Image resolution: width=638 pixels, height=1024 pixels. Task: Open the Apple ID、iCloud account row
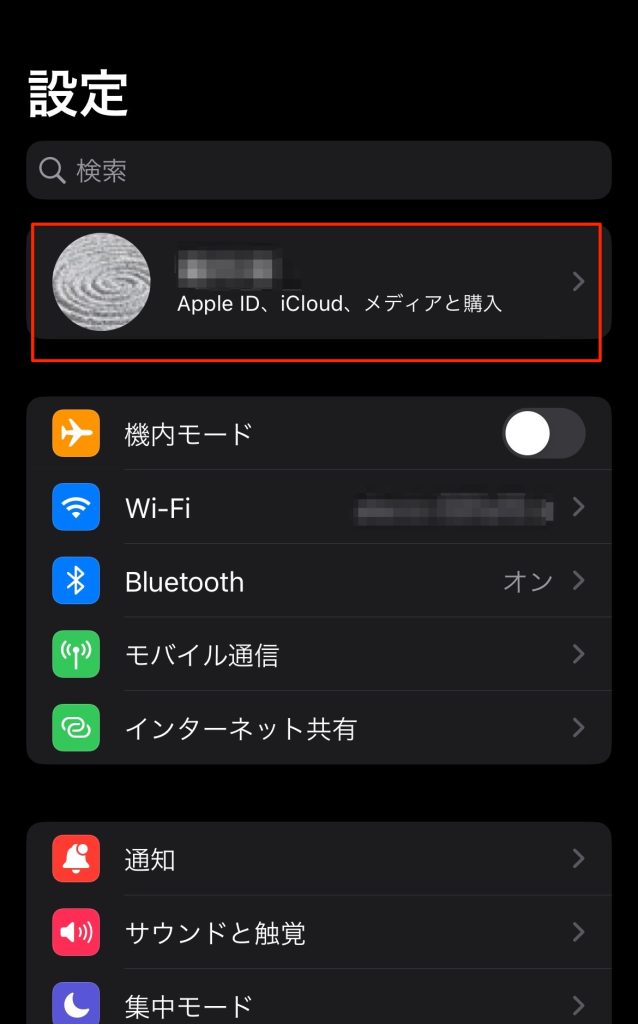pos(318,283)
